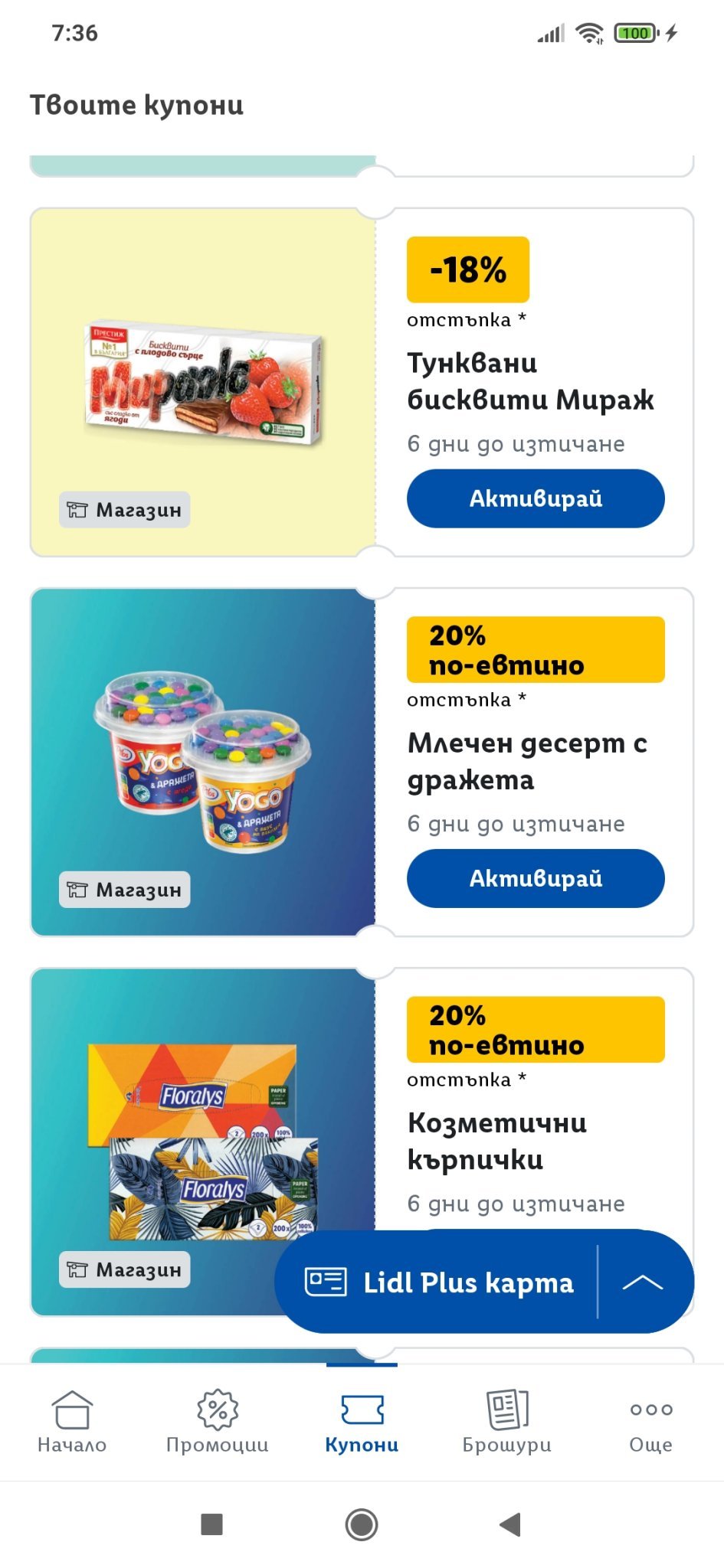Switch to the Промоции tab
Image resolution: width=724 pixels, height=1568 pixels.
click(x=217, y=1421)
